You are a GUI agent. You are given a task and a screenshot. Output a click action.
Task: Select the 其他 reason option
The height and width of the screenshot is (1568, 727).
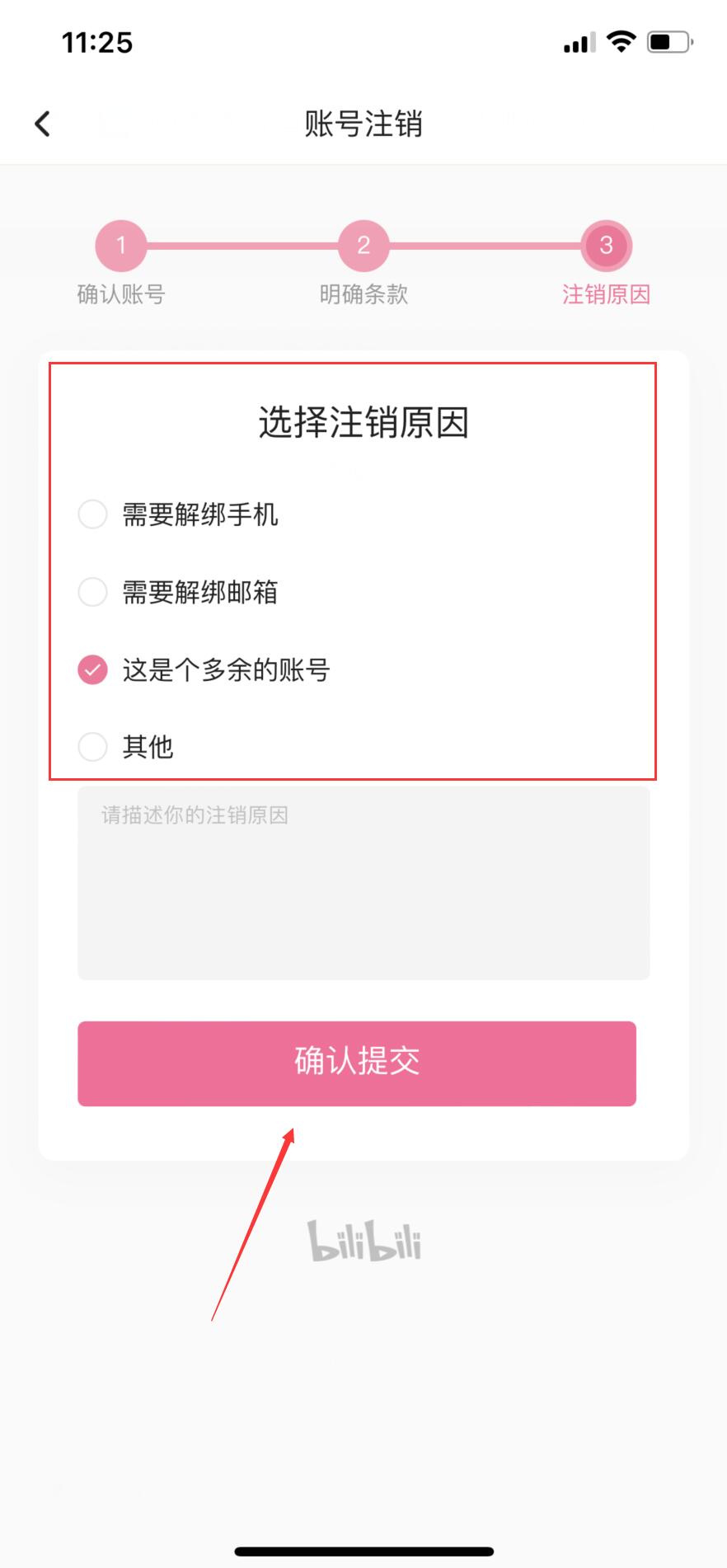click(x=92, y=747)
